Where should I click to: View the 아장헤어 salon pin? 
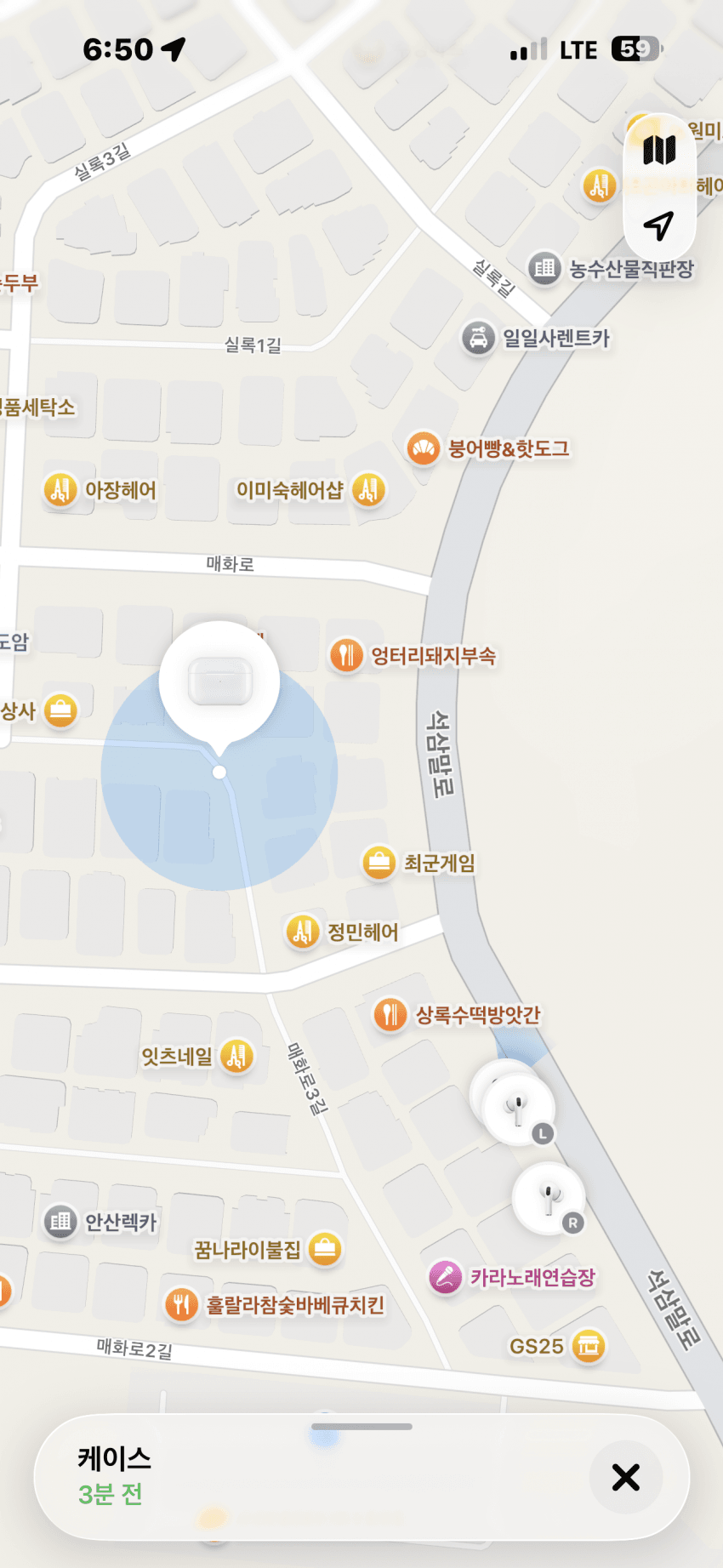60,490
